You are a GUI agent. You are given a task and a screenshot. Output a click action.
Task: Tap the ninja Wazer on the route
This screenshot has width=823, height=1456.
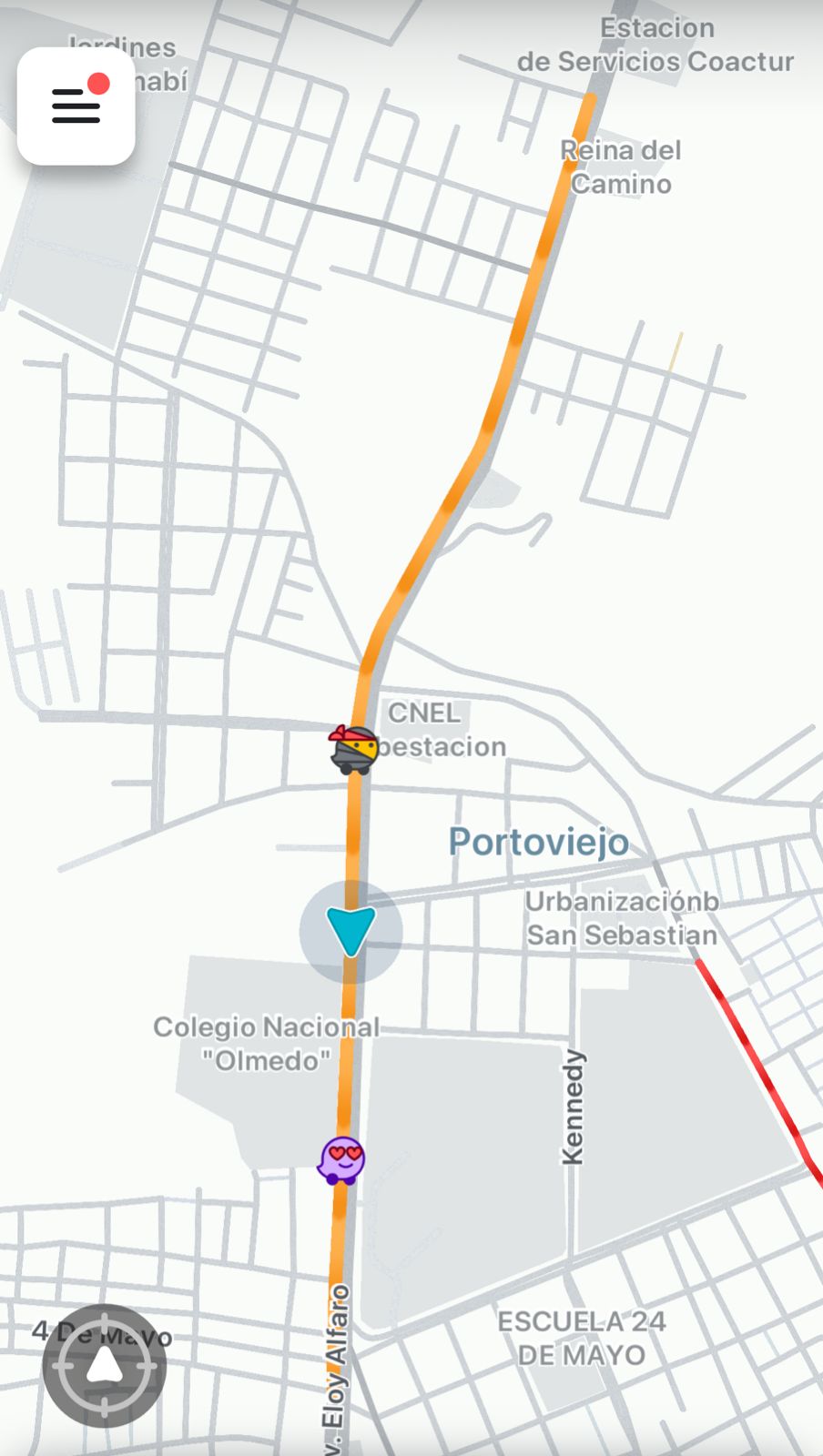tap(353, 750)
